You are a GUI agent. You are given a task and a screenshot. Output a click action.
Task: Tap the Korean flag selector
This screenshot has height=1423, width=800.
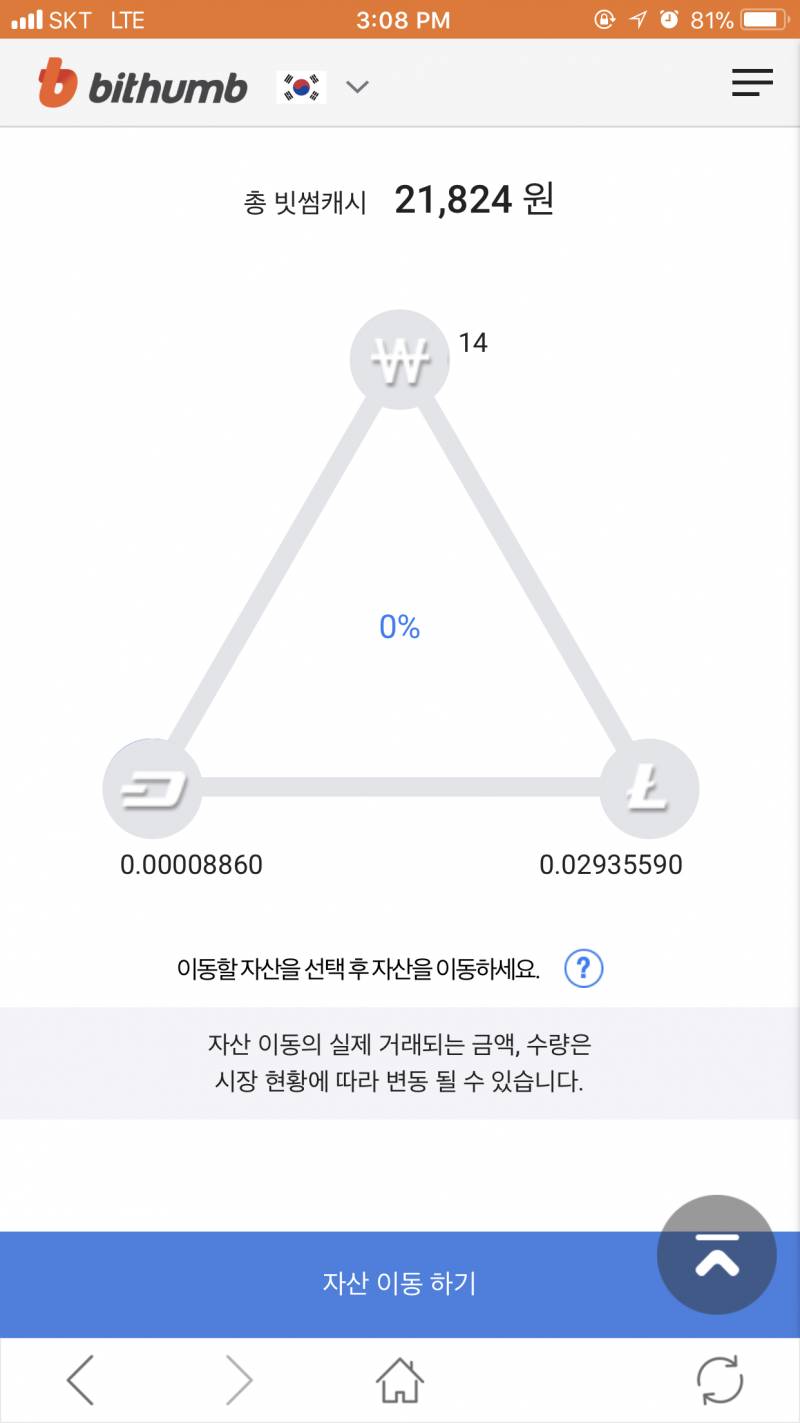pos(300,87)
